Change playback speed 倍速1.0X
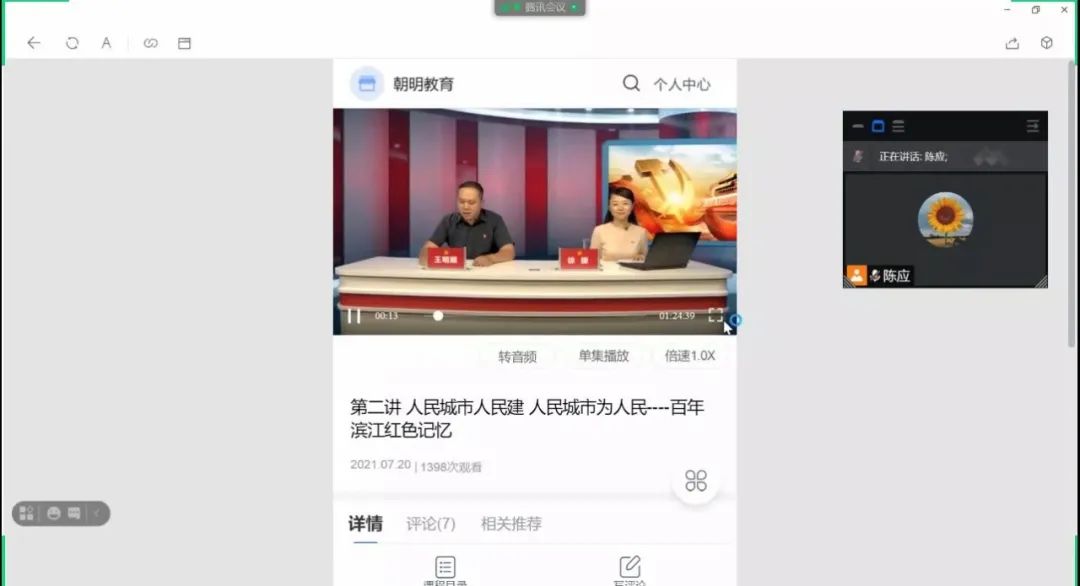This screenshot has height=586, width=1080. pyautogui.click(x=690, y=355)
